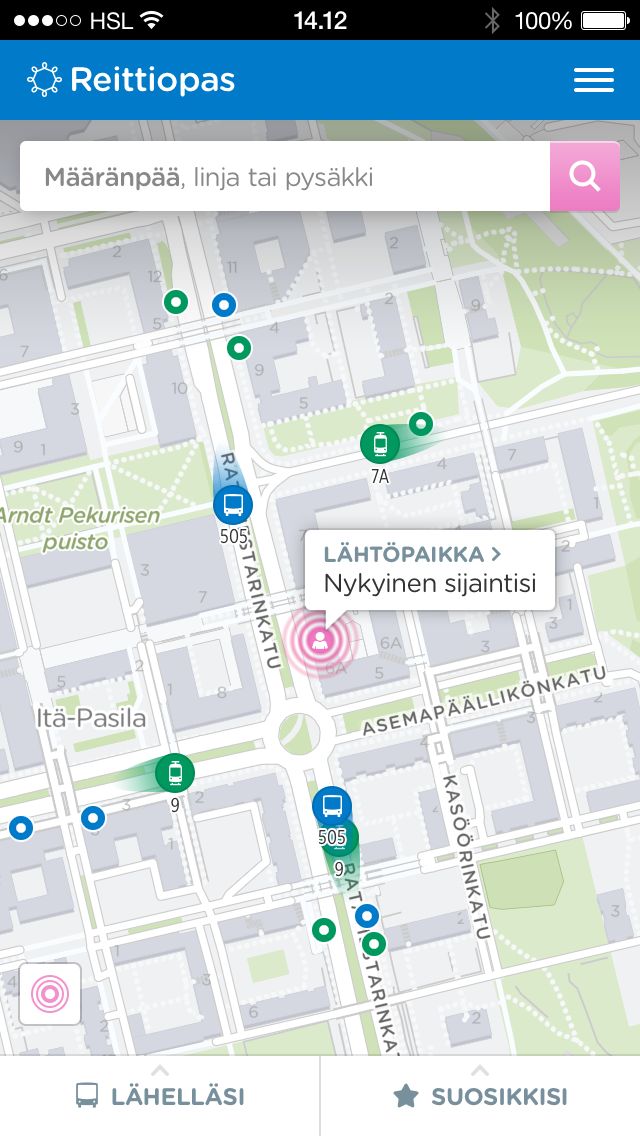
Task: Return to Reittiopas home via logo
Action: pos(131,80)
